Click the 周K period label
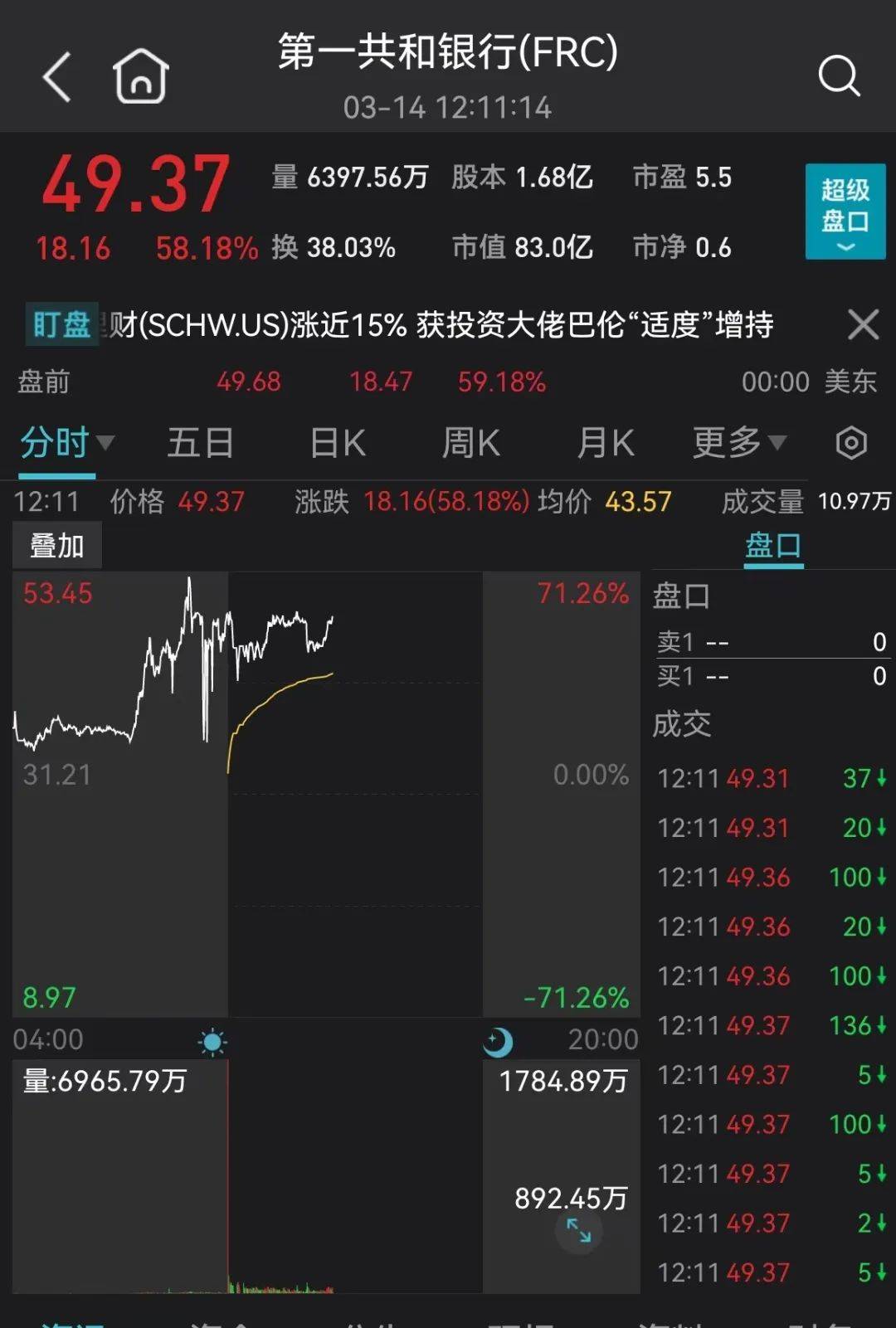This screenshot has width=896, height=1328. (x=470, y=444)
